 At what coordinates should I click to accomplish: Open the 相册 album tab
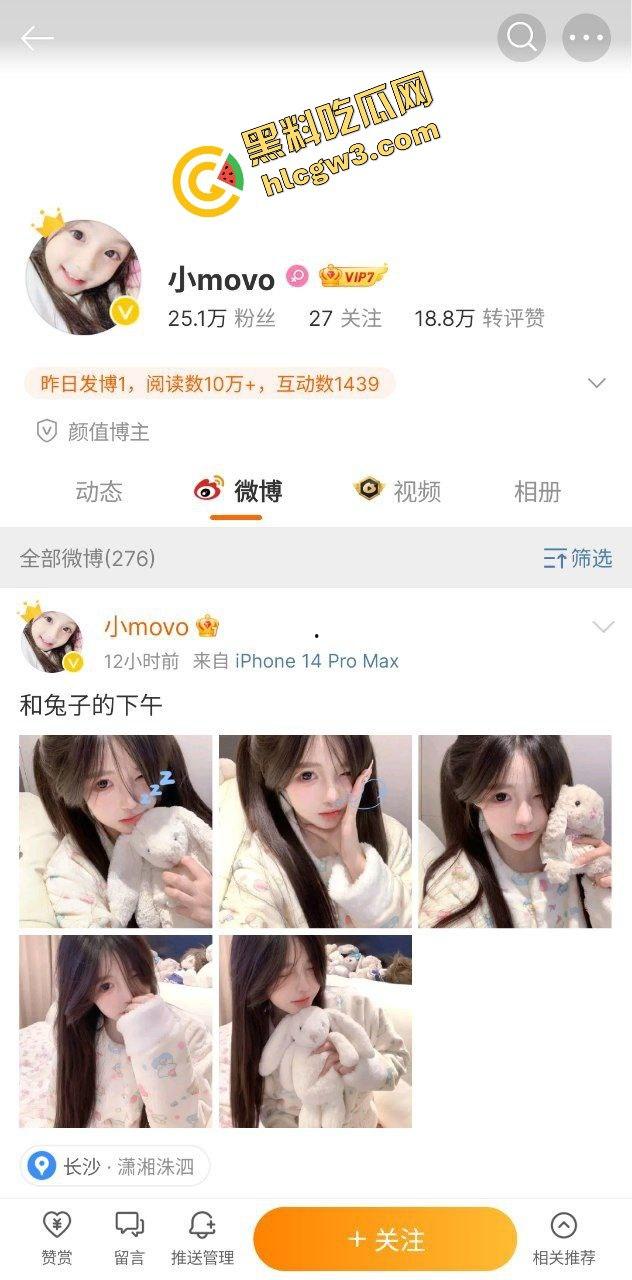tap(537, 491)
